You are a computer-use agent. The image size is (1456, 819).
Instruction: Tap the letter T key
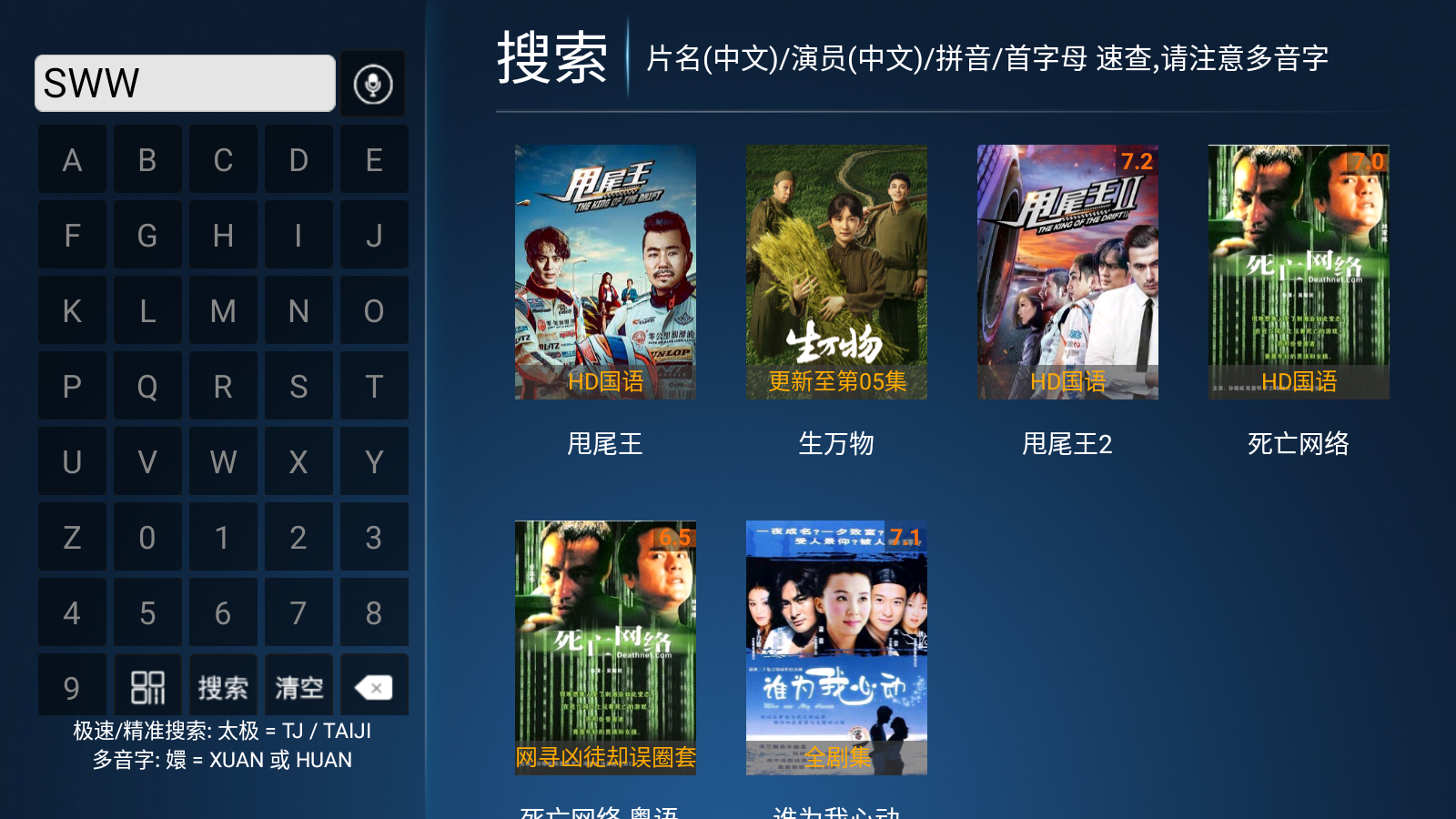(x=374, y=387)
